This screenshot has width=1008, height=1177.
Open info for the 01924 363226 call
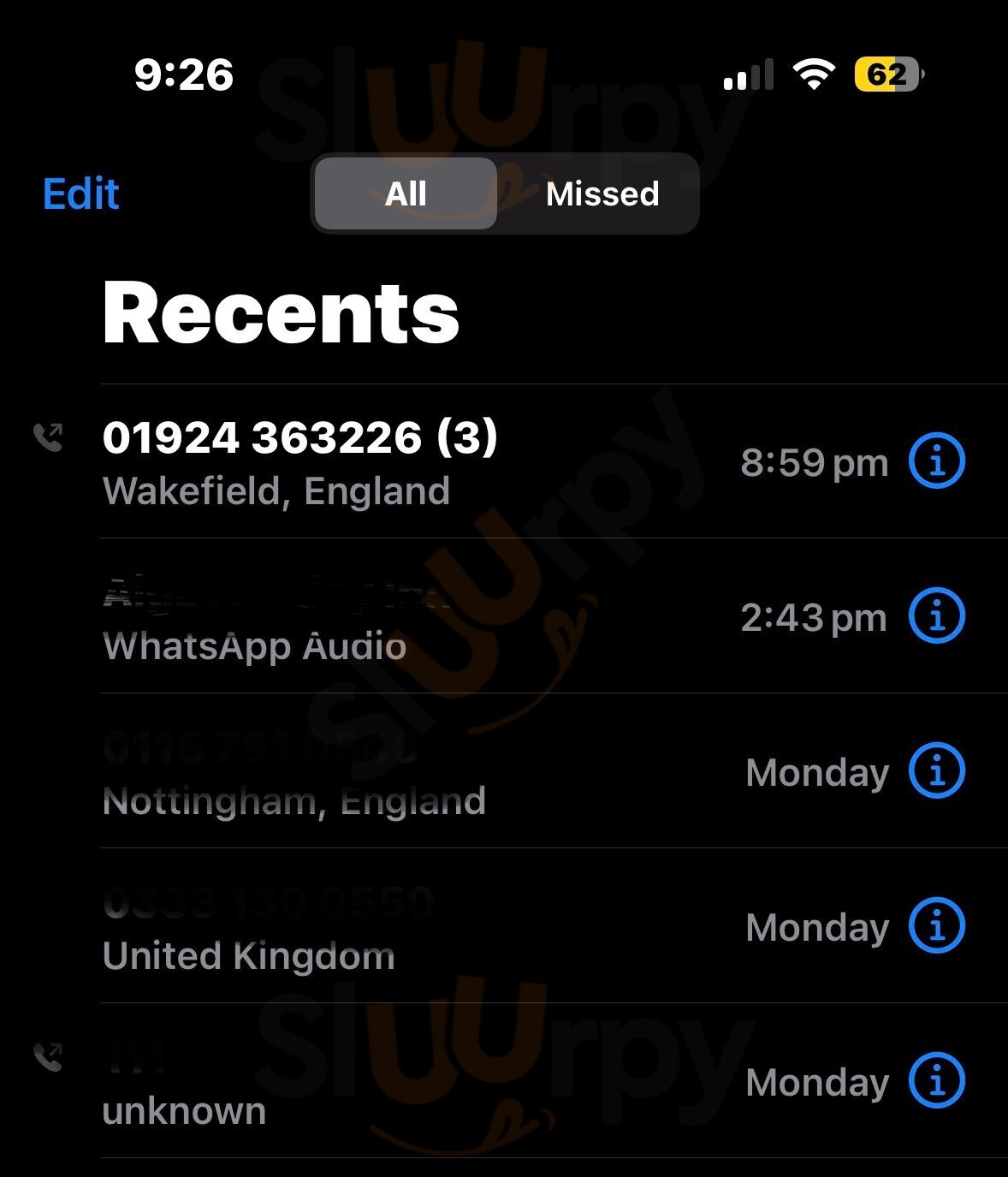point(936,461)
